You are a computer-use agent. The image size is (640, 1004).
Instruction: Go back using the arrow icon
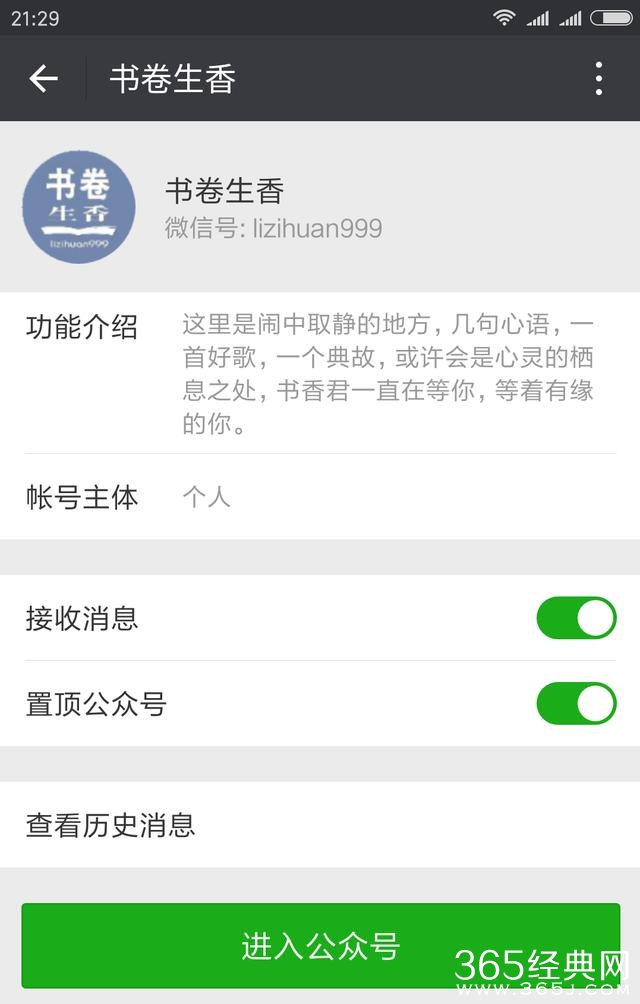tap(44, 78)
